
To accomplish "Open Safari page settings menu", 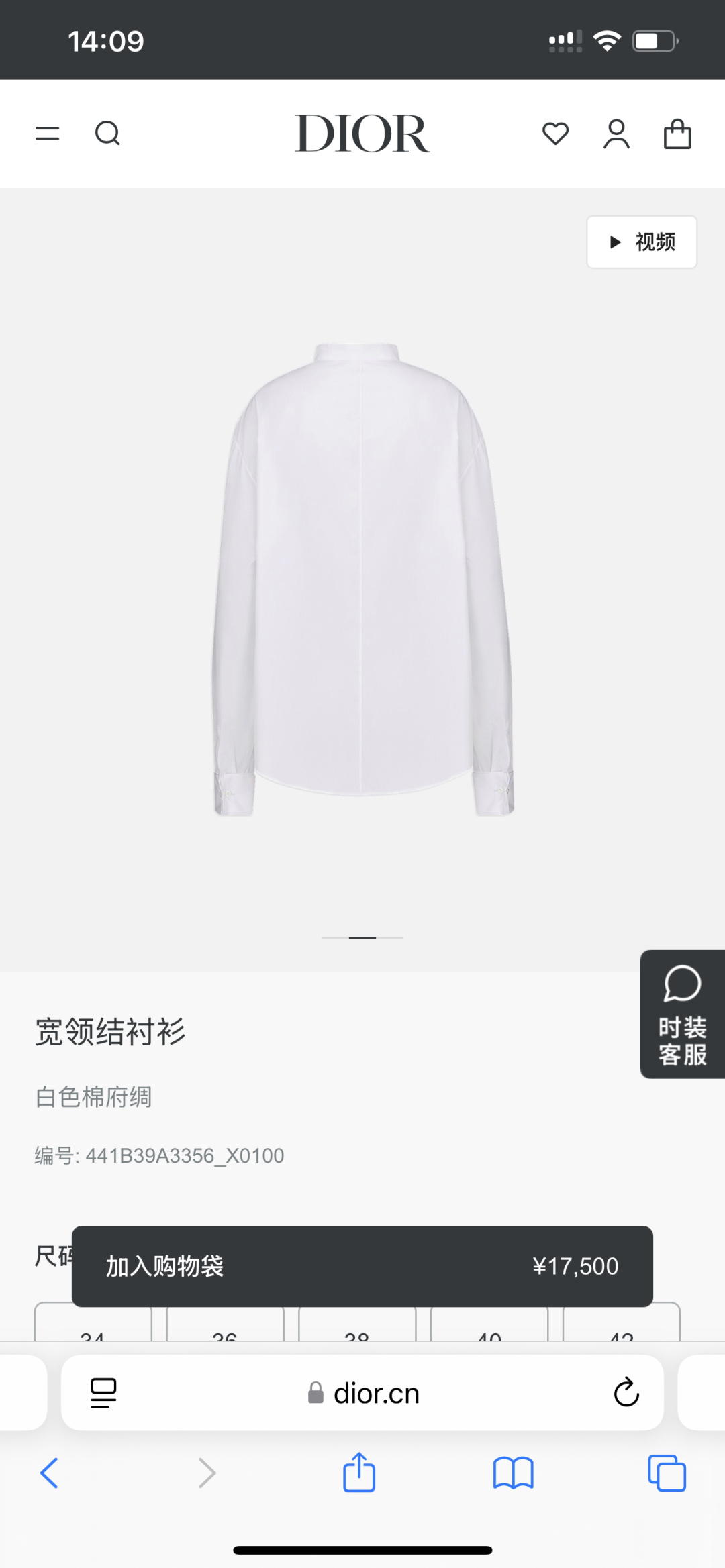I will point(103,1393).
